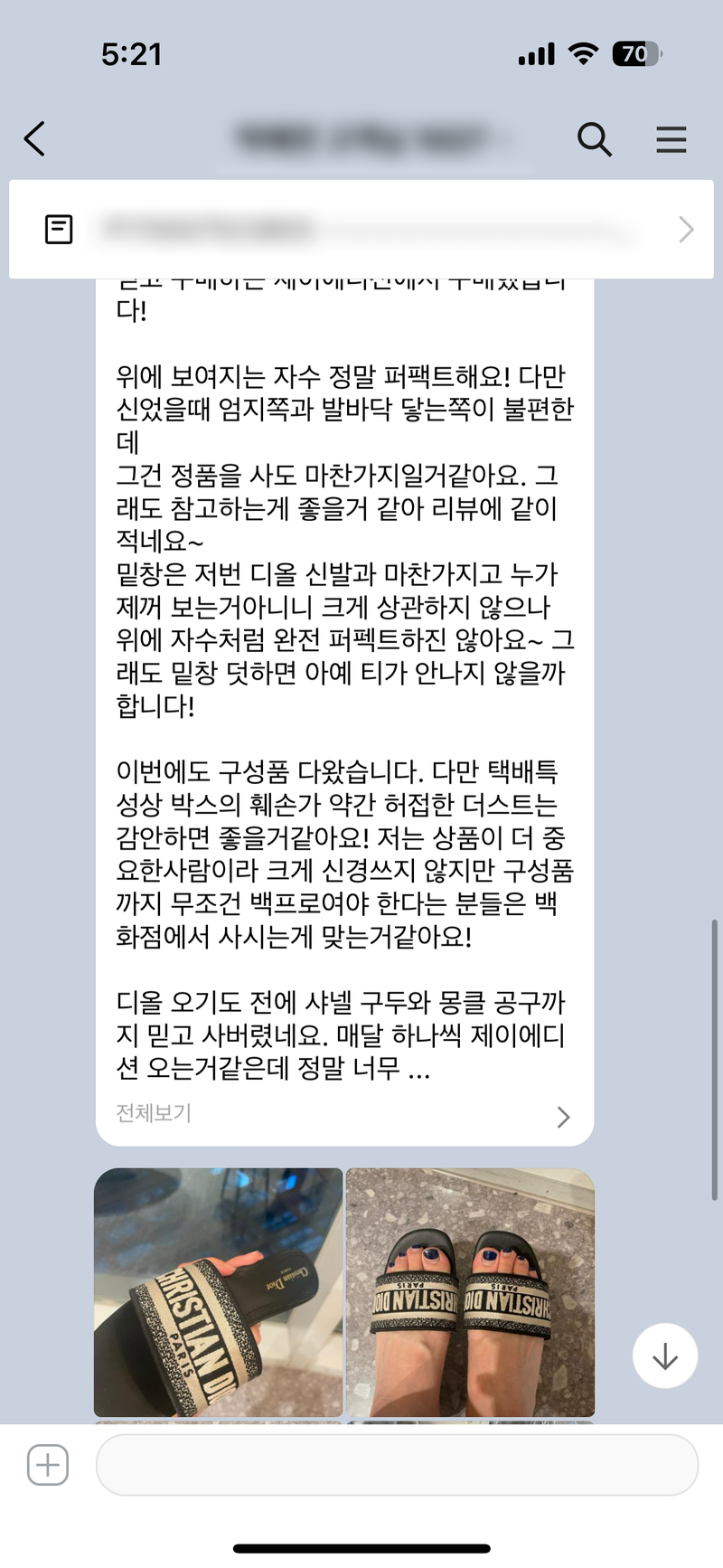Open the hamburger chat menu
This screenshot has width=723, height=1568.
coord(671,139)
